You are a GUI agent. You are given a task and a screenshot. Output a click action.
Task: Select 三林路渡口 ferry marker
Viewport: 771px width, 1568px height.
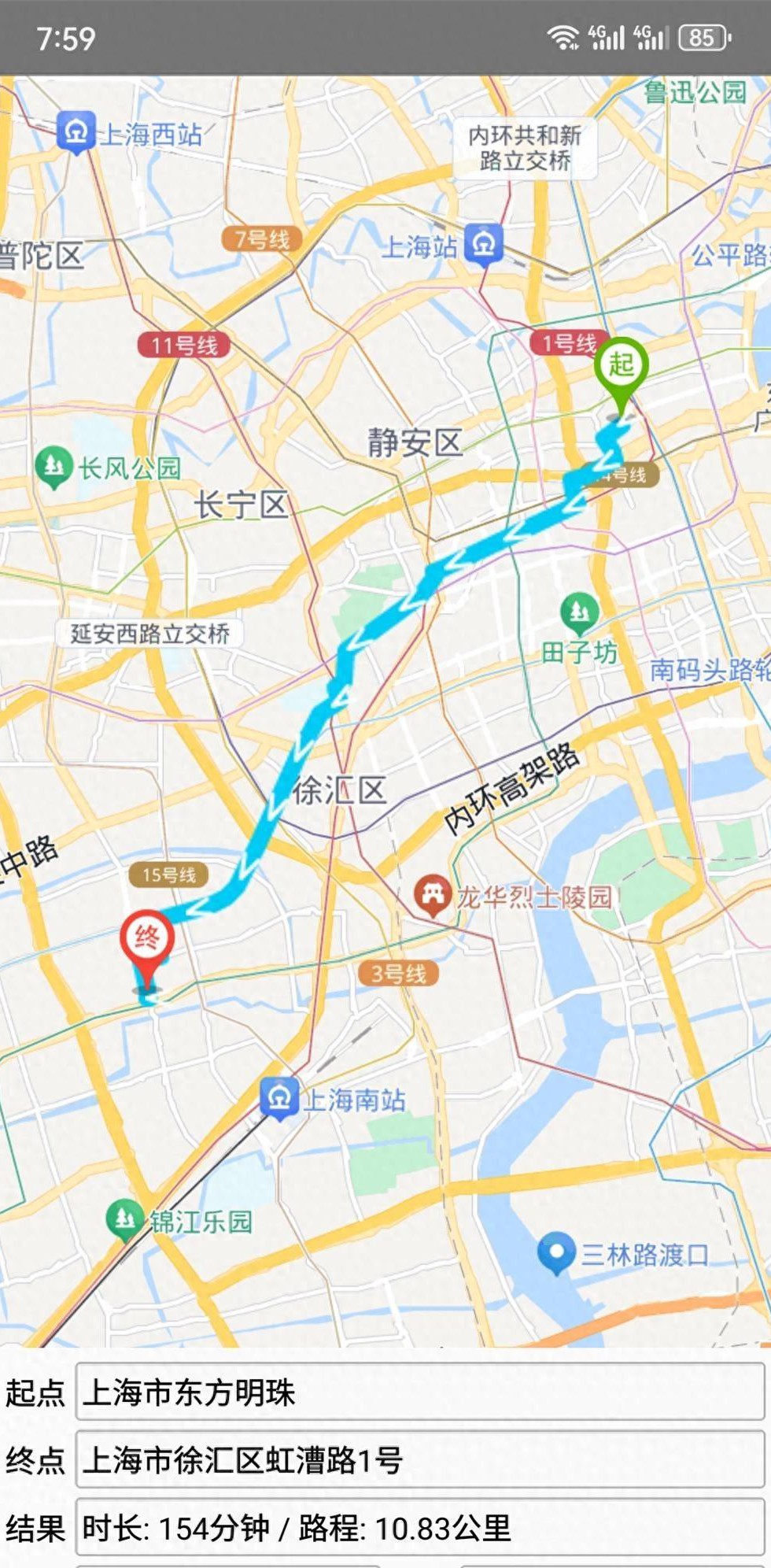(x=556, y=1252)
